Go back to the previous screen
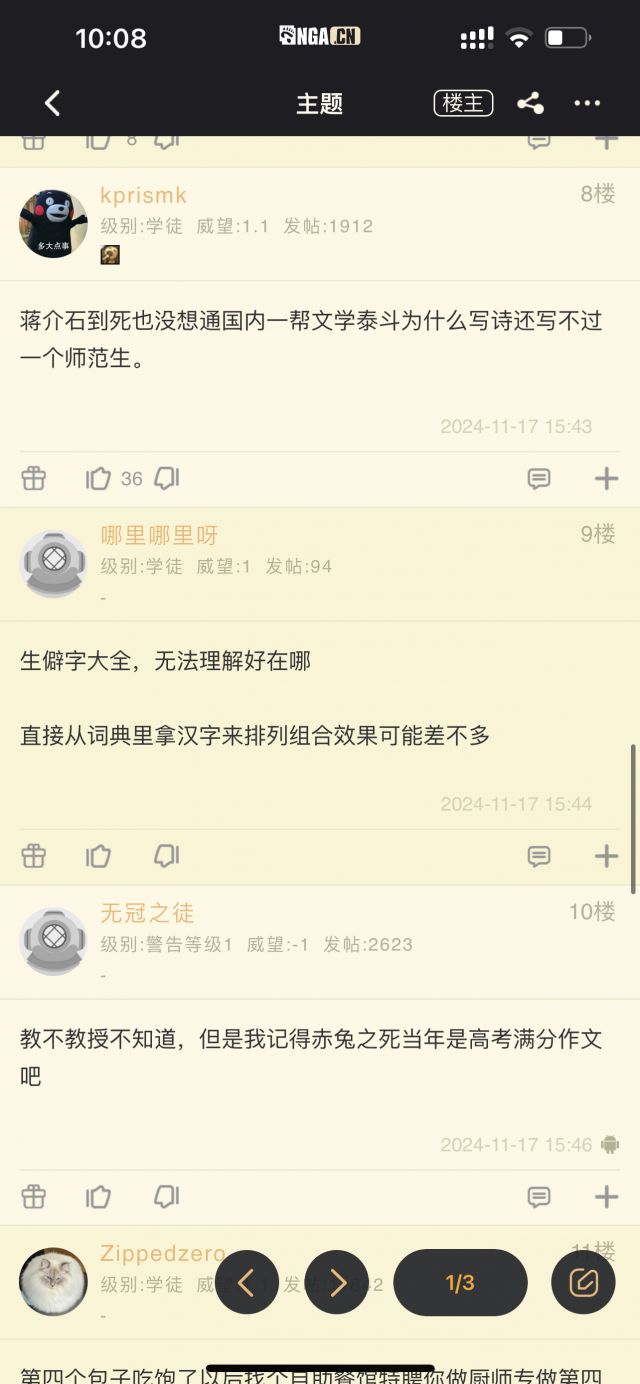 (52, 103)
